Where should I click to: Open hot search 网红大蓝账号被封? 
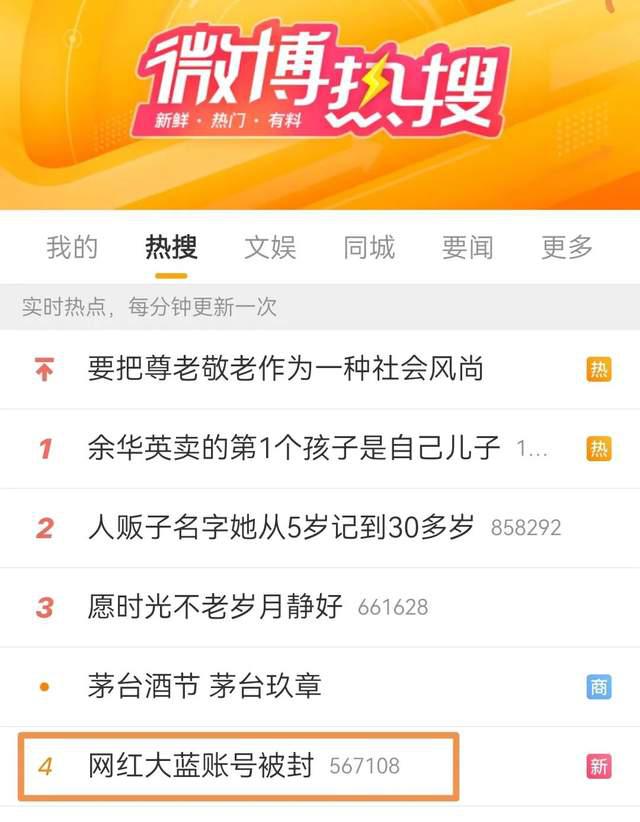pyautogui.click(x=201, y=766)
